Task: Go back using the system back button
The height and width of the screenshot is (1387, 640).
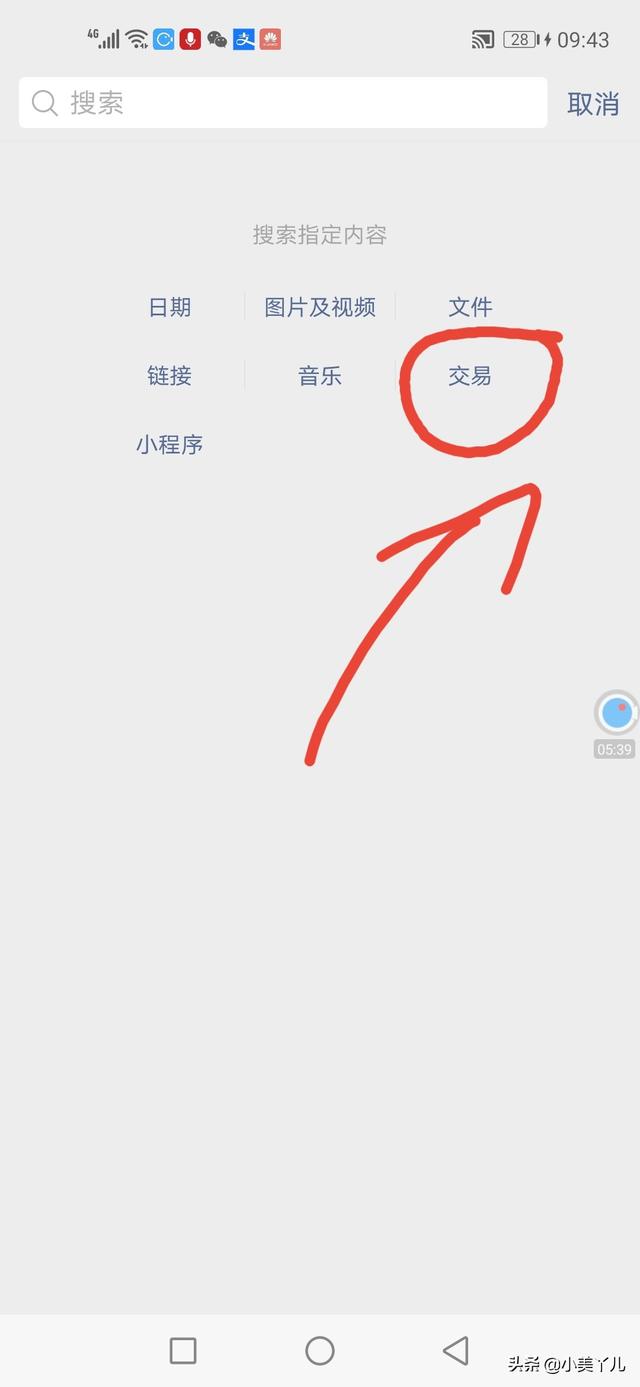Action: (x=456, y=1351)
